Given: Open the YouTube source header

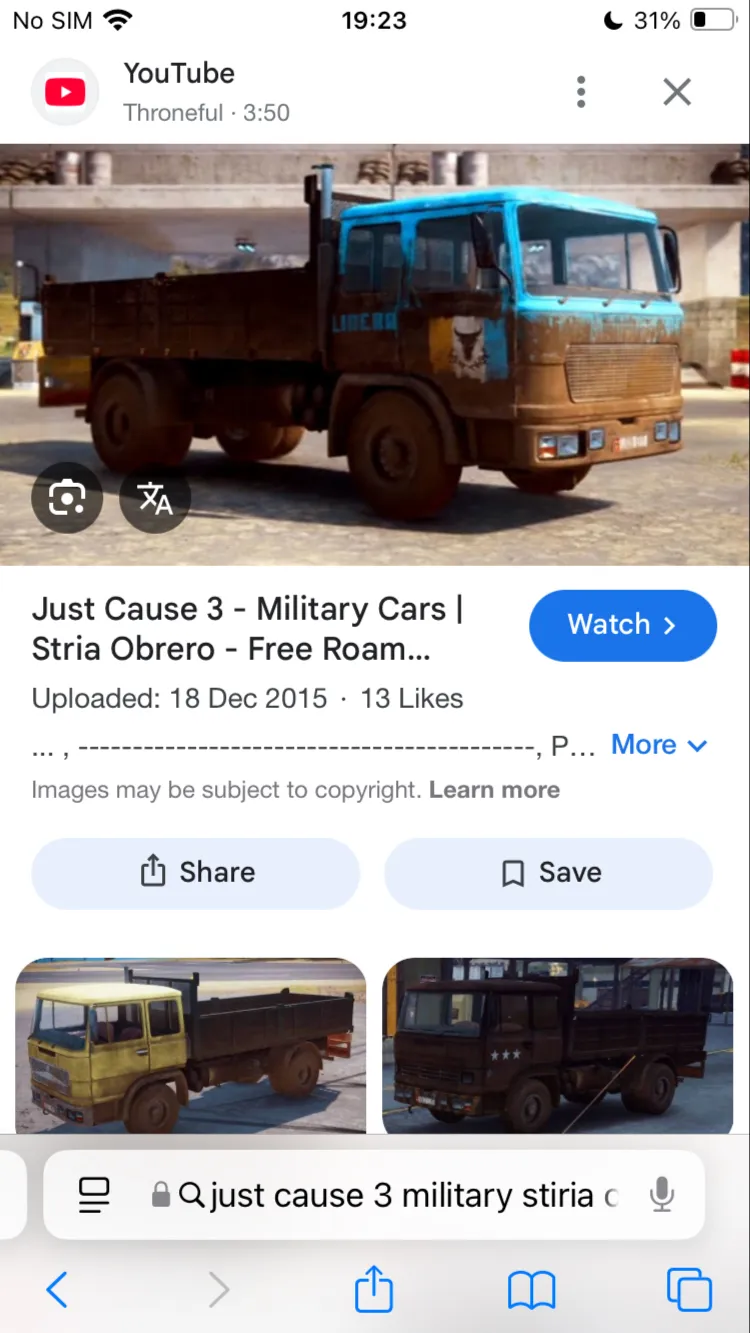Looking at the screenshot, I should tap(180, 92).
